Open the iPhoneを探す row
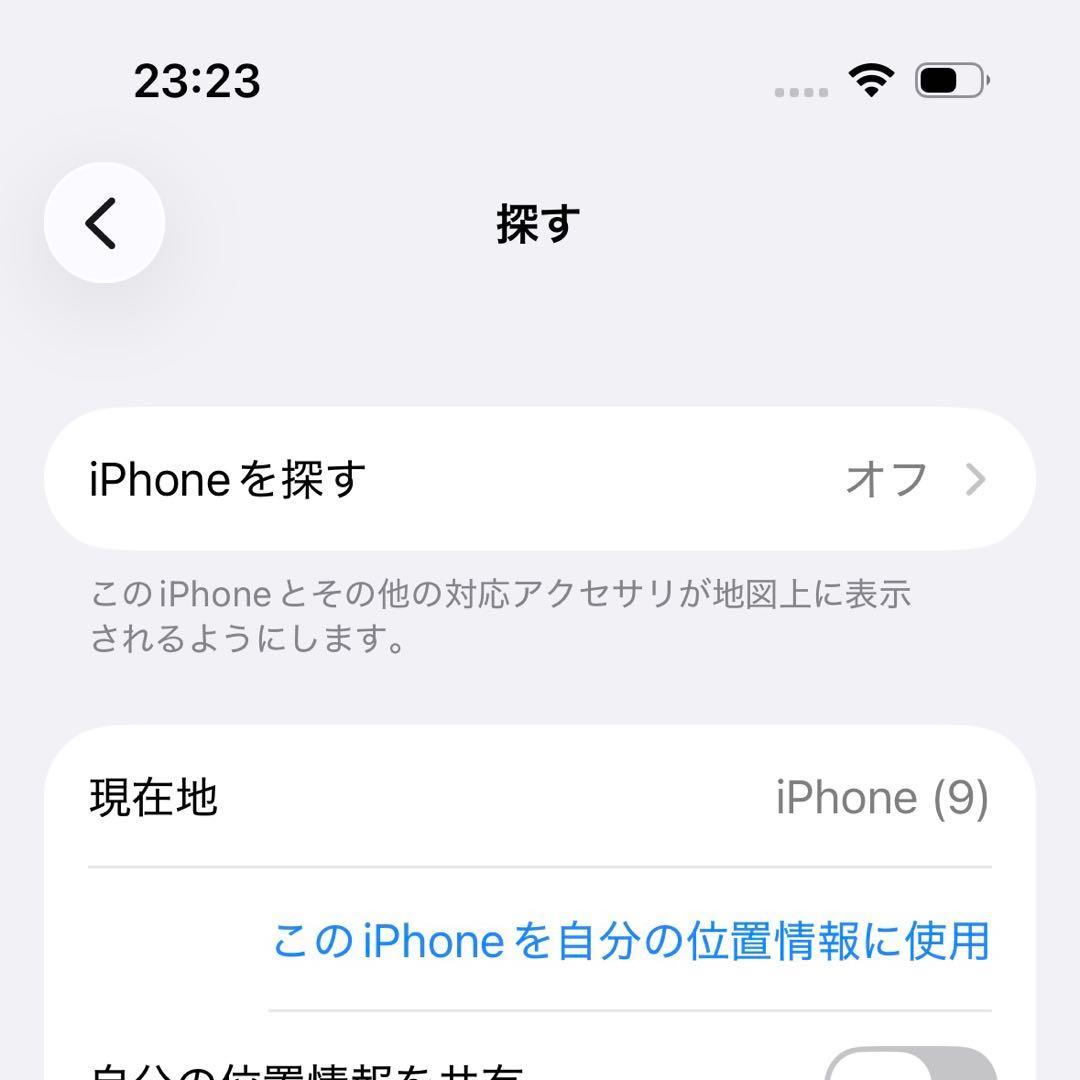 (x=539, y=479)
